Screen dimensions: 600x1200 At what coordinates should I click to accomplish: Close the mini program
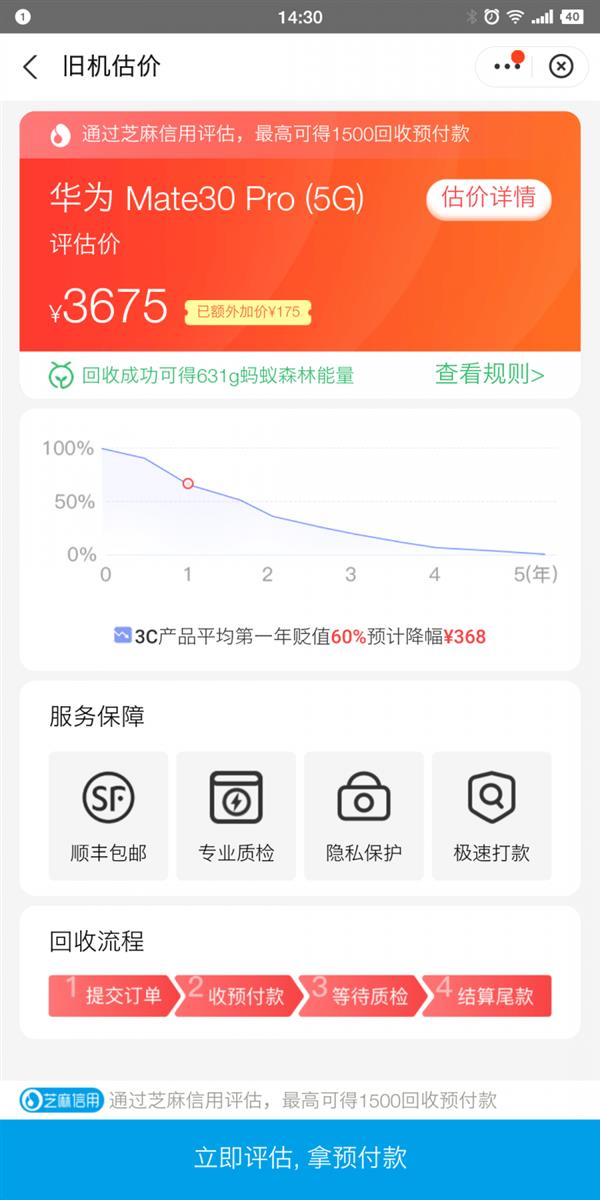point(562,66)
